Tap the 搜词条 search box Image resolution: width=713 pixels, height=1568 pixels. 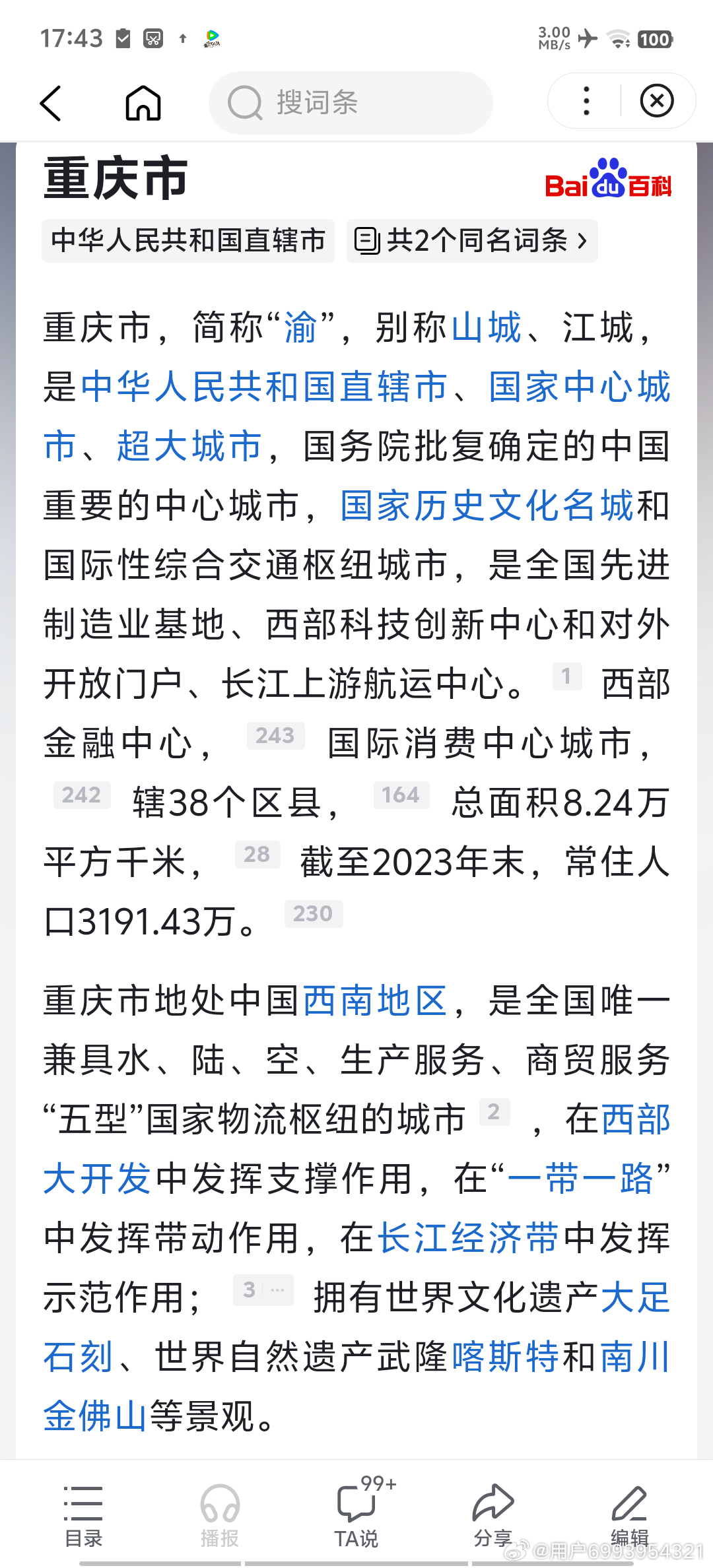click(351, 103)
